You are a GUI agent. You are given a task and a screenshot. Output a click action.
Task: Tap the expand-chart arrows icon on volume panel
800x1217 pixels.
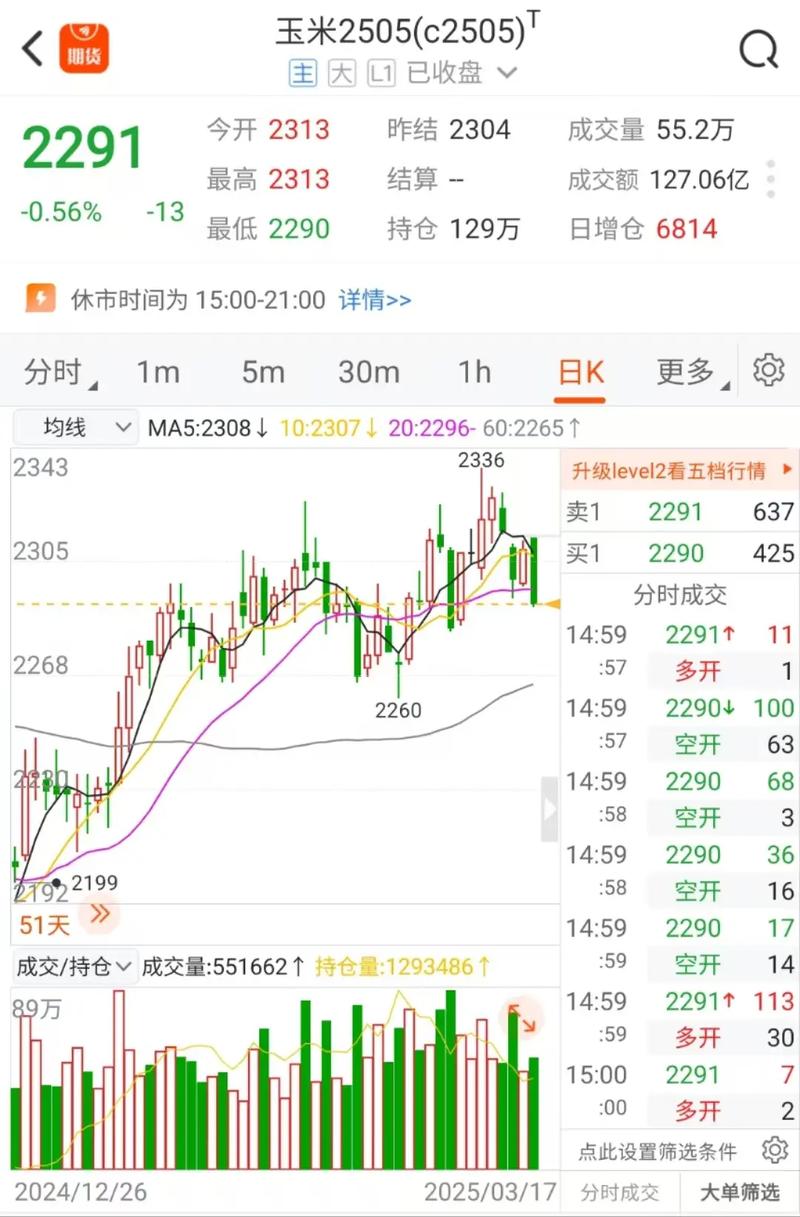click(x=522, y=1015)
